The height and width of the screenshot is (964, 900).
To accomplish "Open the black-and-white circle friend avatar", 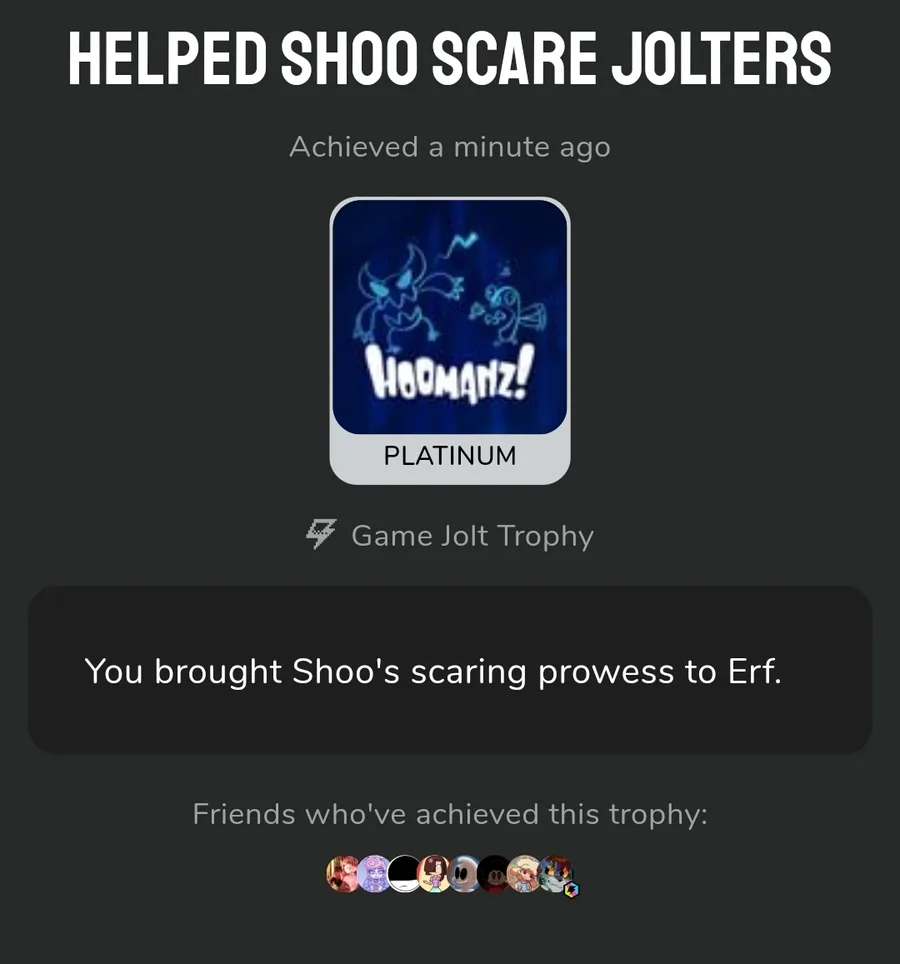I will coord(403,874).
